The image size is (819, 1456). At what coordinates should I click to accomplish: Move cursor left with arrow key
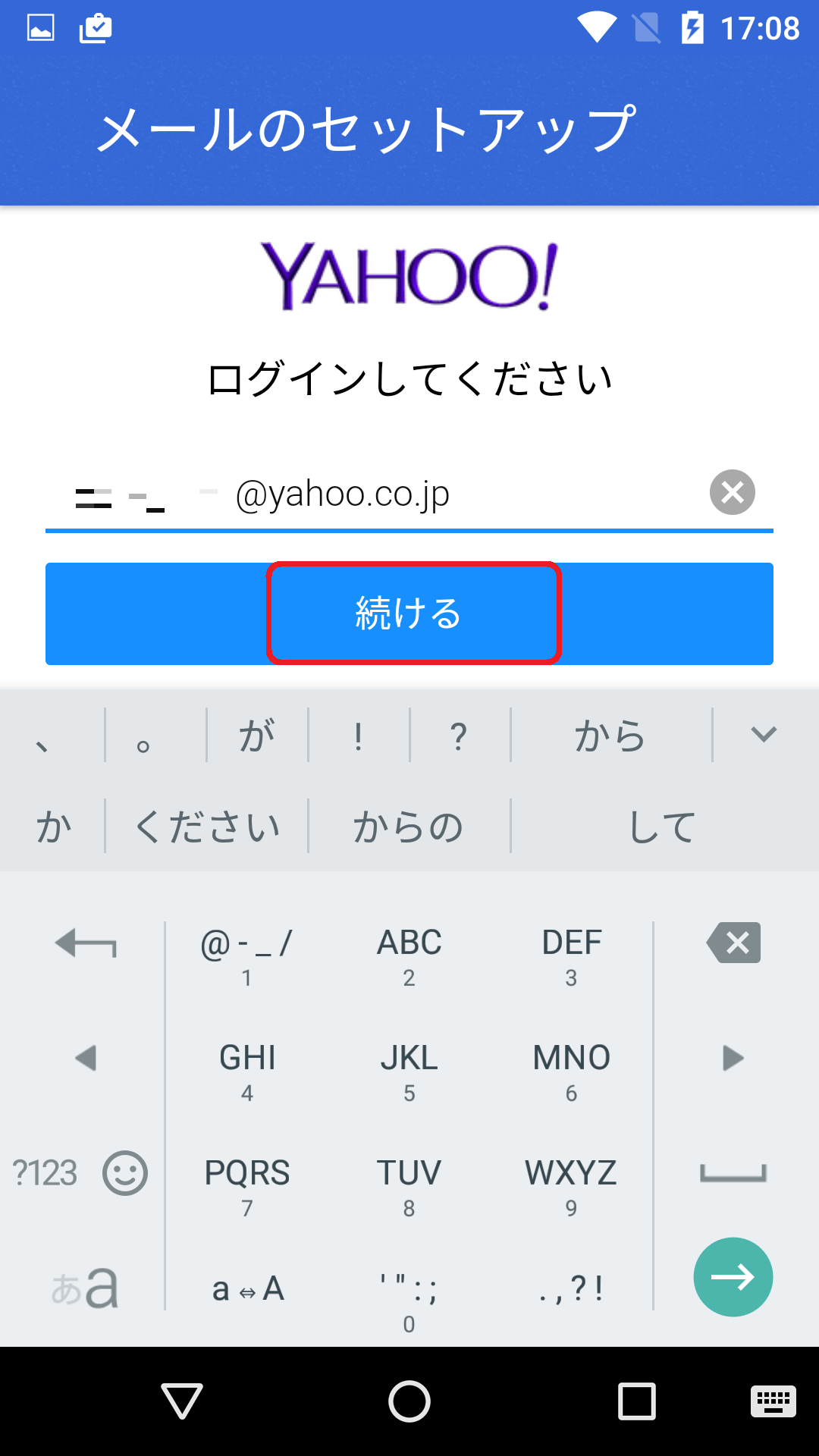coord(86,1058)
